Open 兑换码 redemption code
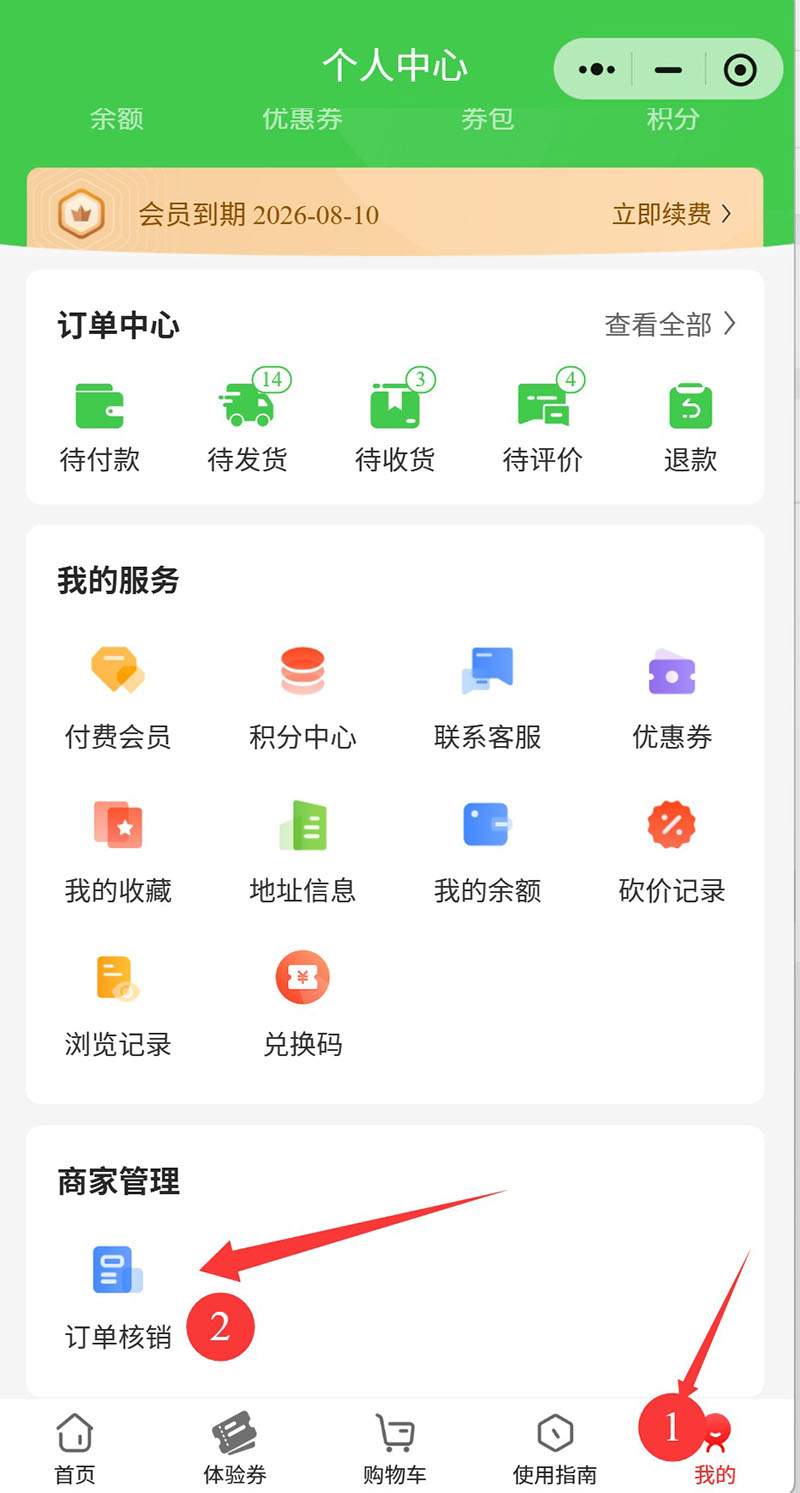The height and width of the screenshot is (1493, 800). 302,1003
